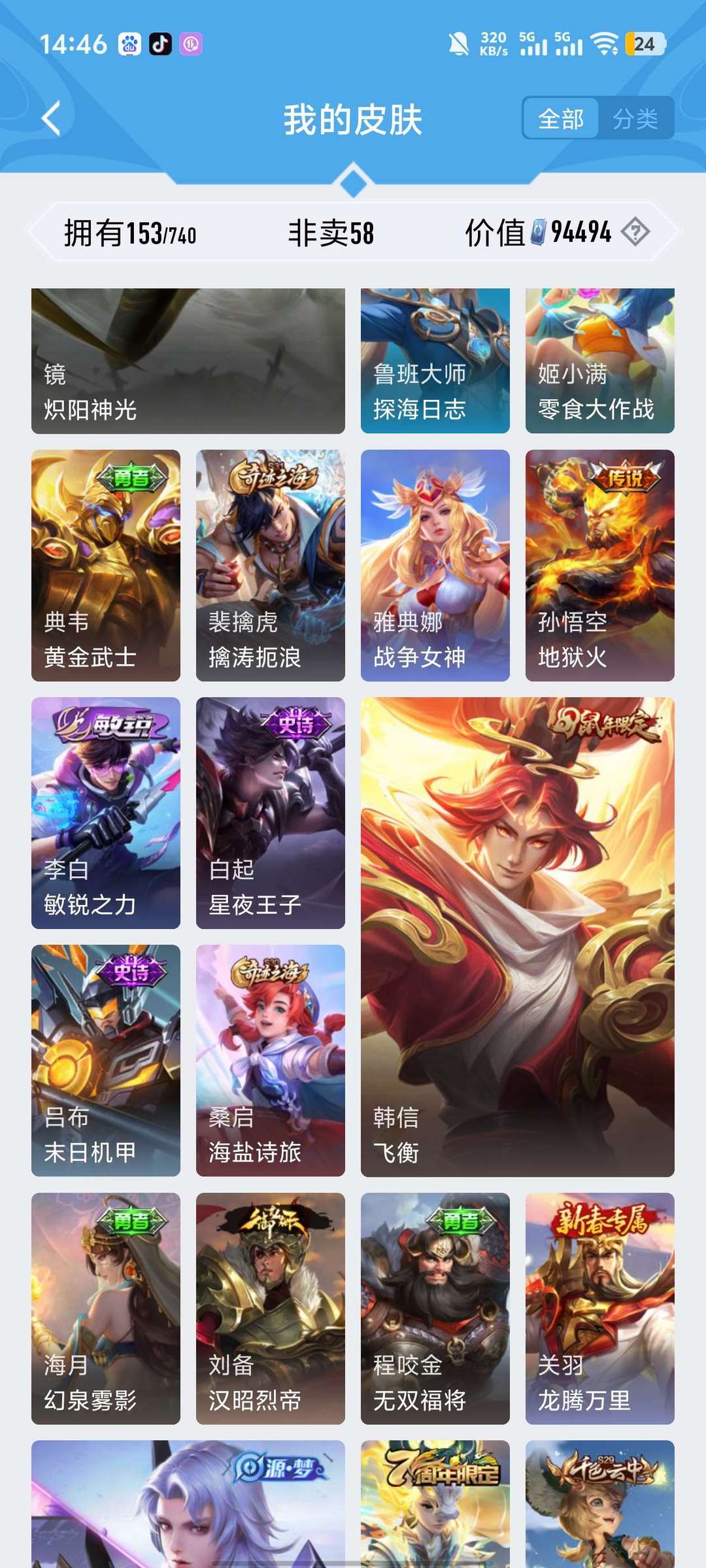The image size is (706, 1568).
Task: Go back using the arrow icon
Action: (51, 118)
